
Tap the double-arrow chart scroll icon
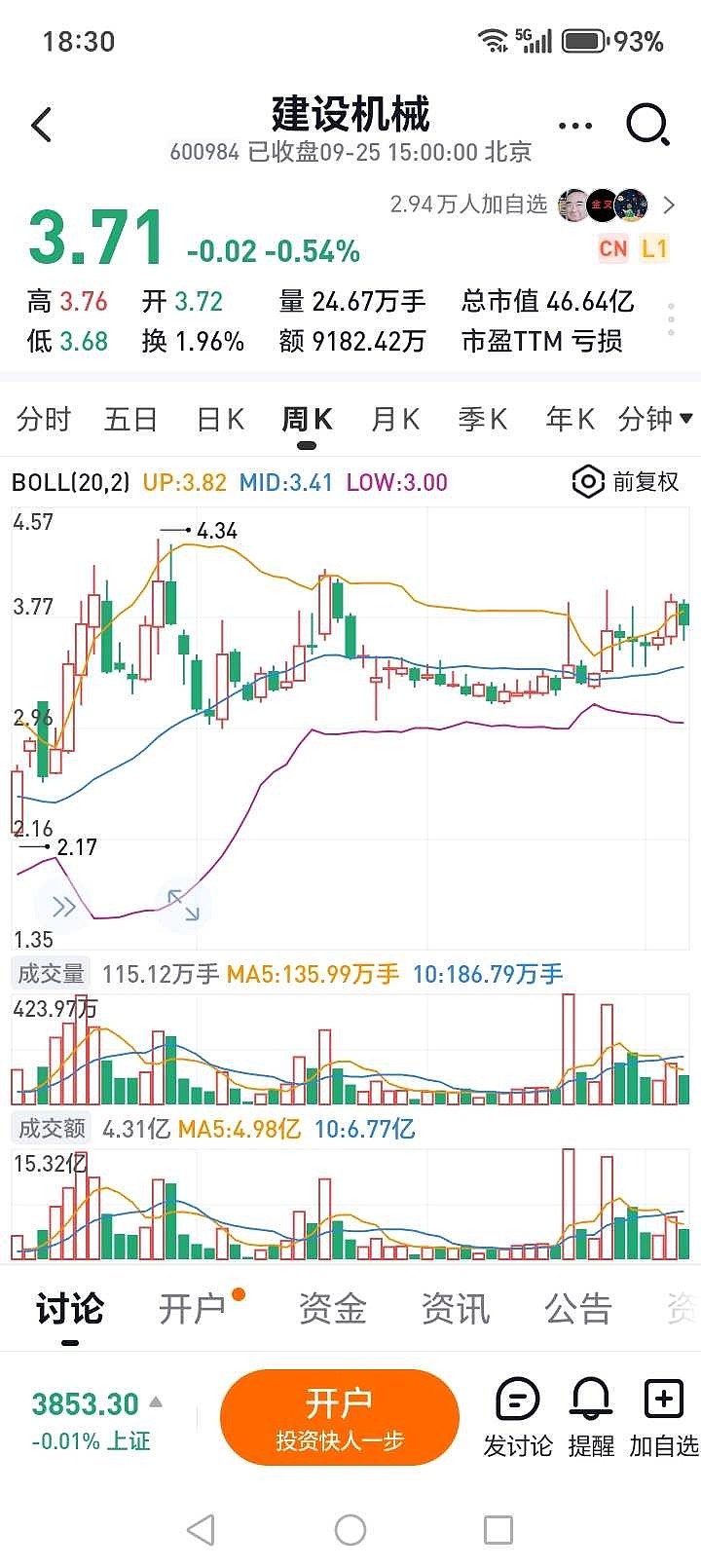pos(63,907)
